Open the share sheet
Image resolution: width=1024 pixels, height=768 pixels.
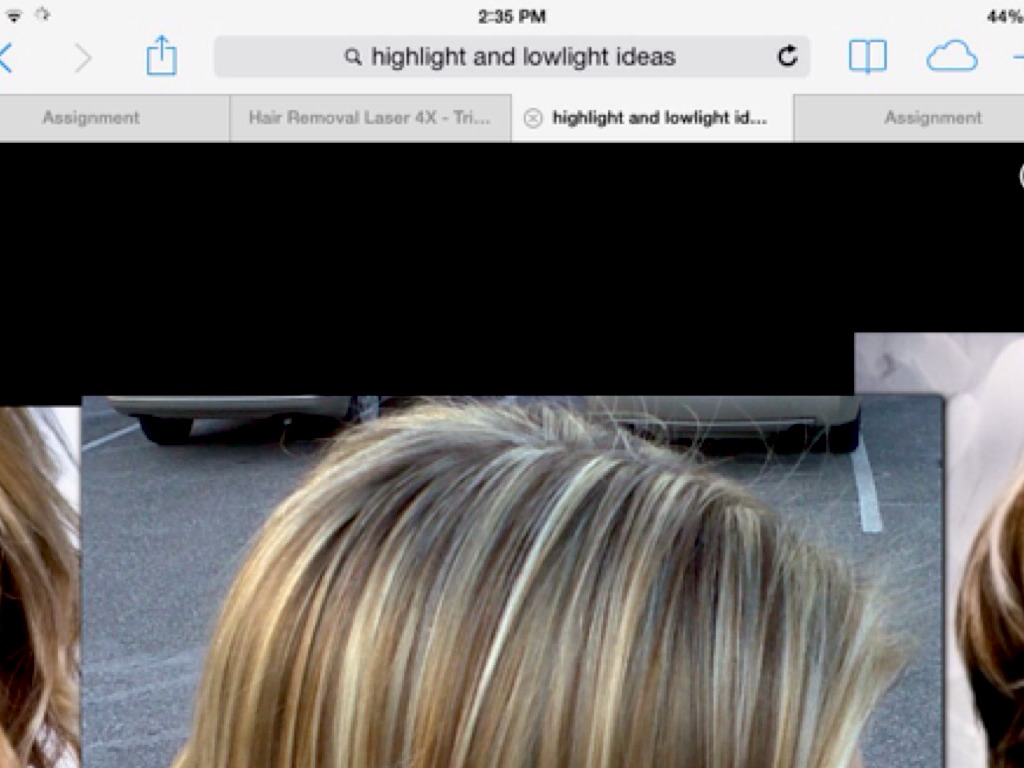161,56
